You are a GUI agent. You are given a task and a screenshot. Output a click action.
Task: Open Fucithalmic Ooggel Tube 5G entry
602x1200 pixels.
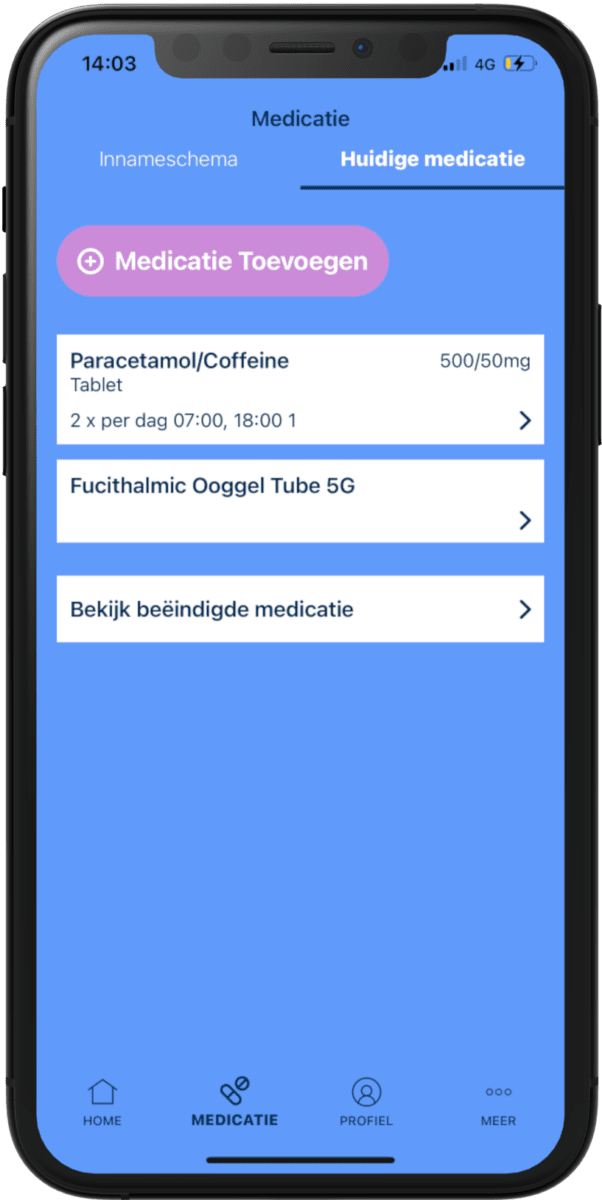(300, 501)
